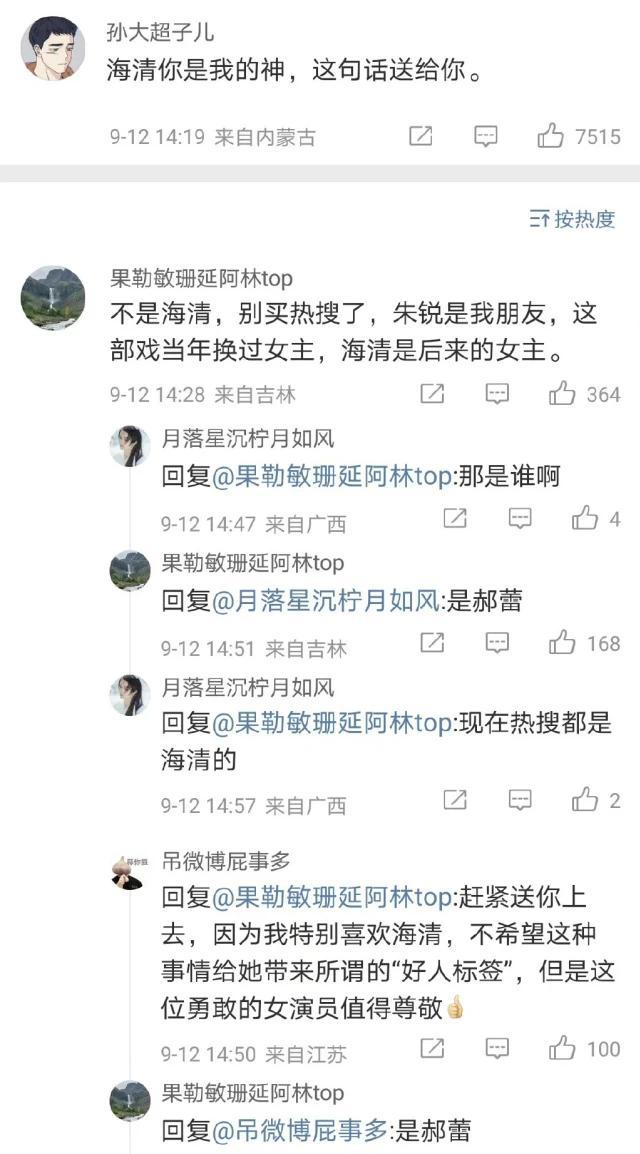This screenshot has height=1154, width=640.
Task: Comment on 孙大超子儿's post
Action: pyautogui.click(x=486, y=137)
